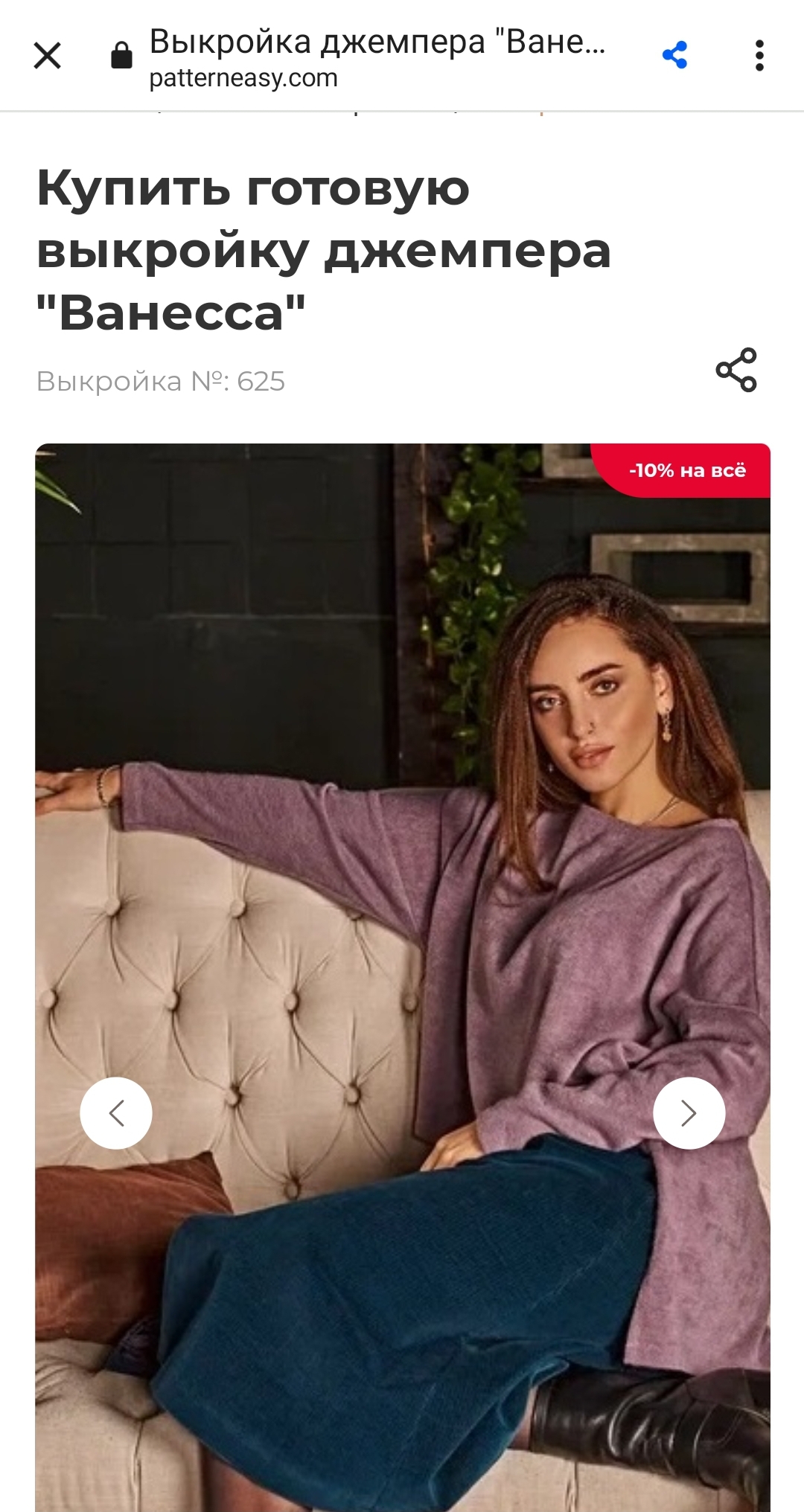The width and height of the screenshot is (804, 1512).
Task: Share the Ванесса pattern from the page
Action: tap(736, 370)
